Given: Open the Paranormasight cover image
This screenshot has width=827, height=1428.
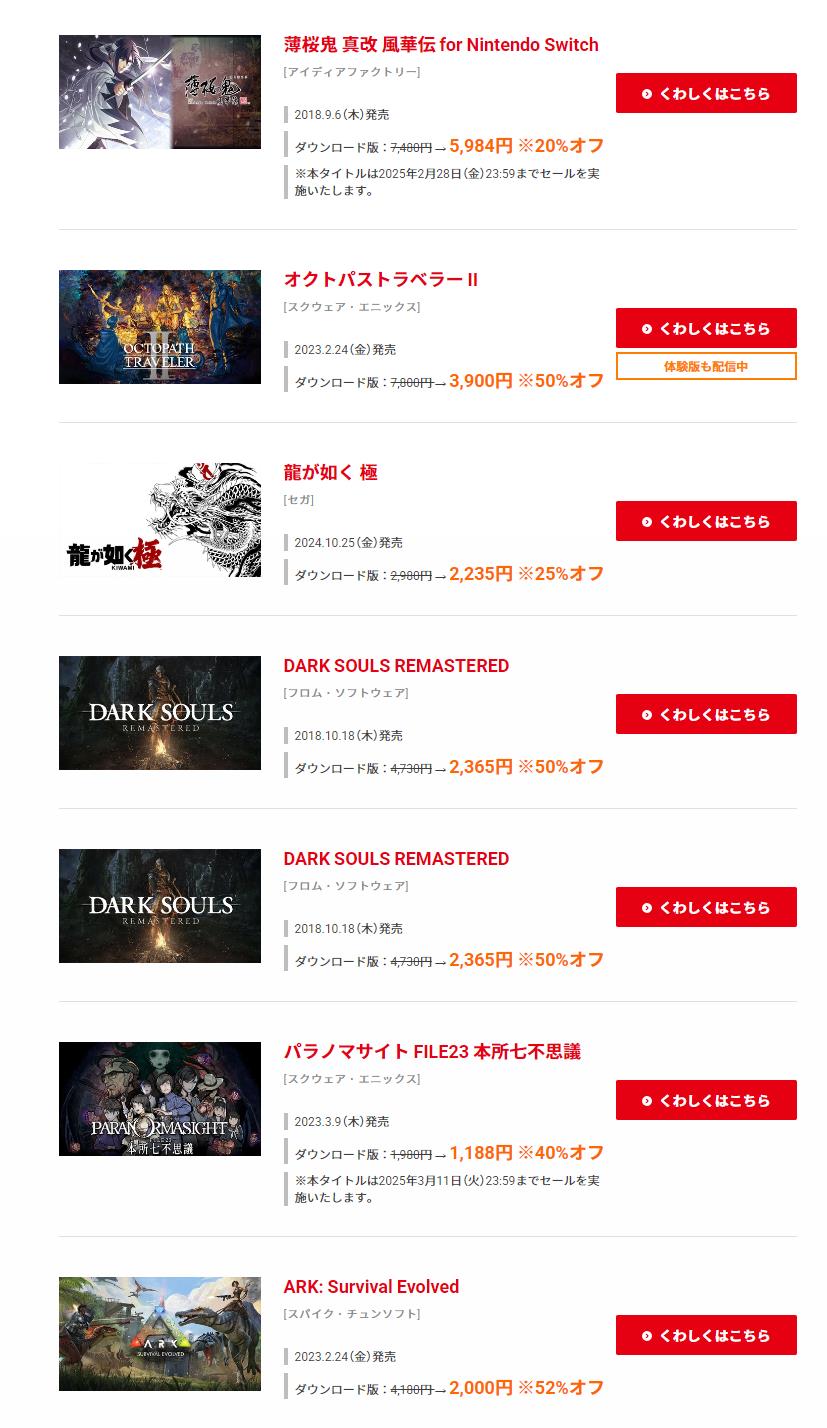Looking at the screenshot, I should [x=160, y=1099].
